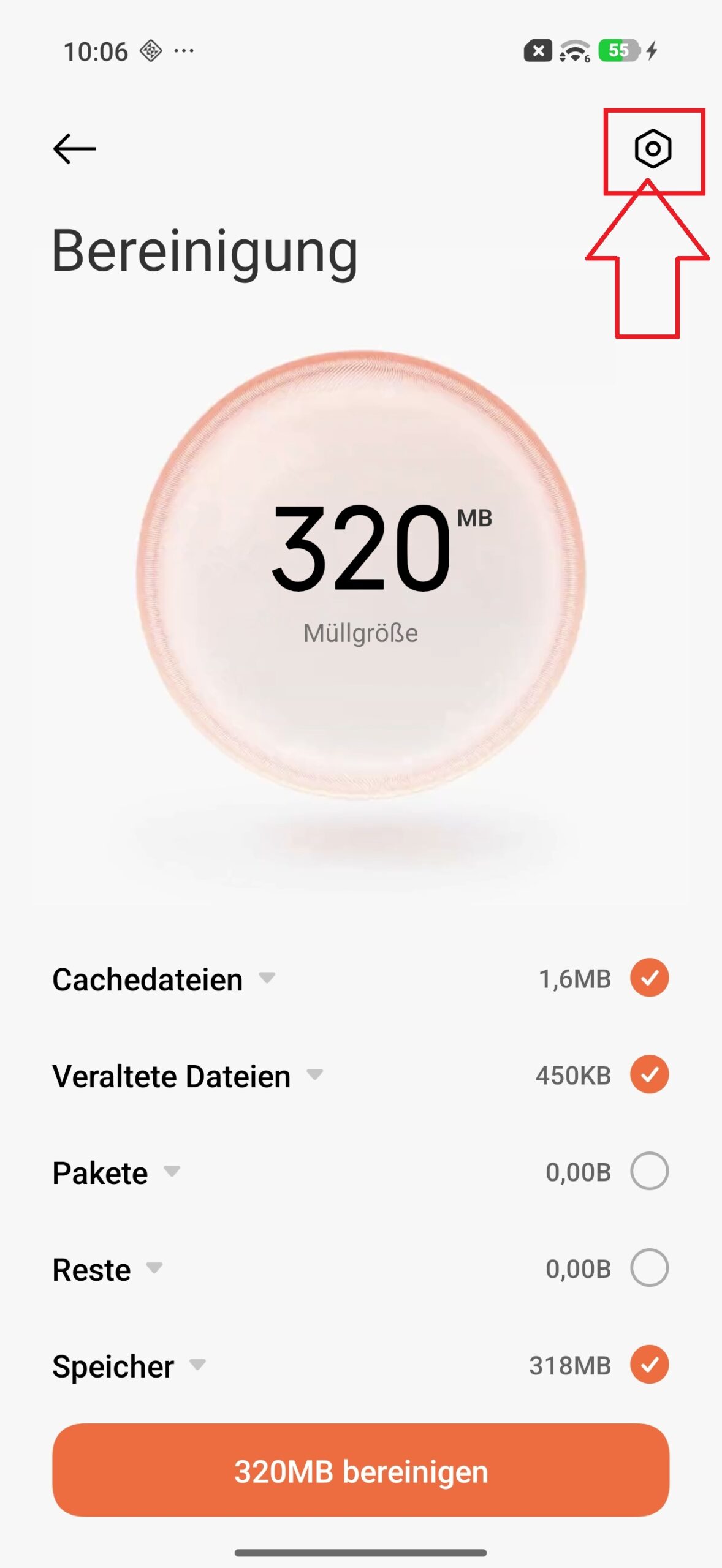Expand the Veraltete Dateien list
722x1568 pixels.
tap(314, 1074)
